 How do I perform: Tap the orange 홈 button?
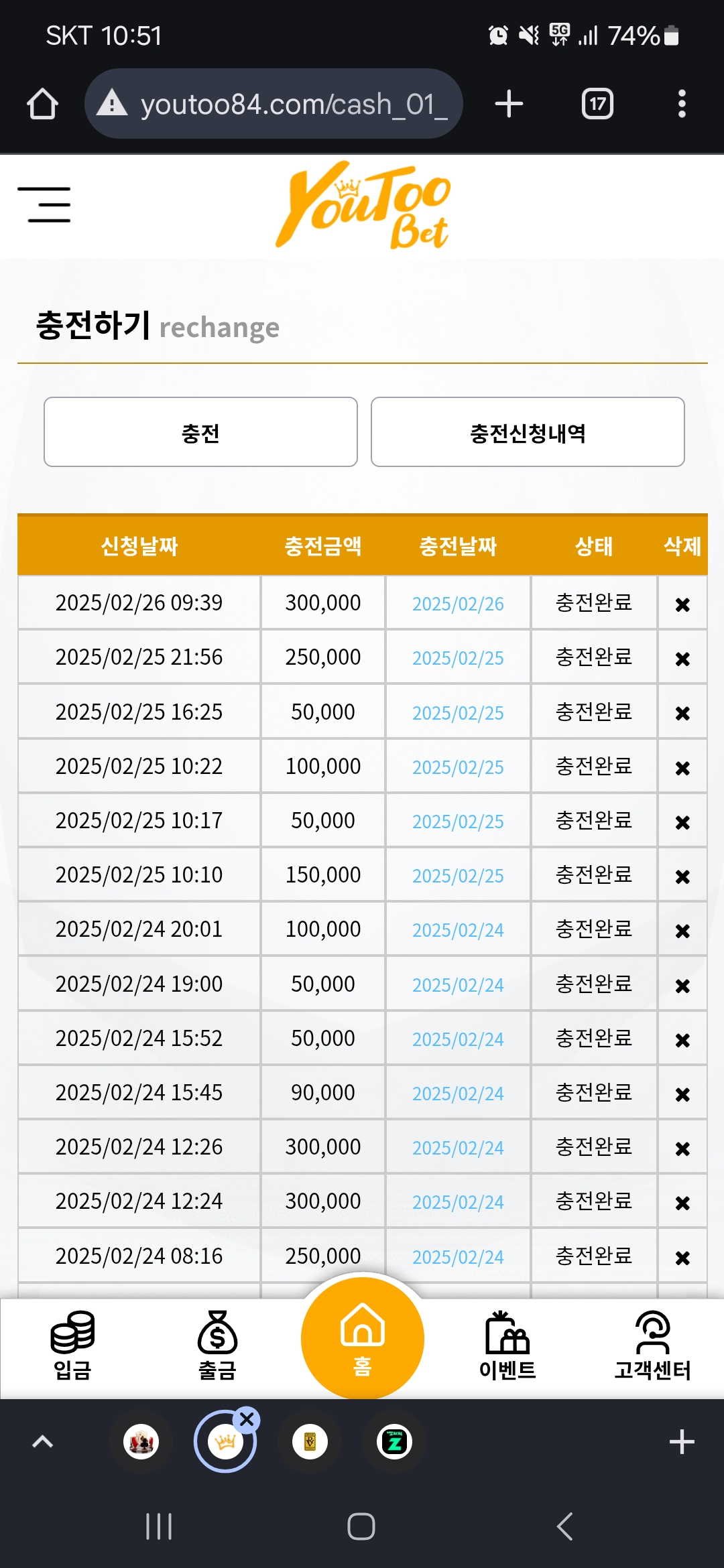coord(363,1338)
